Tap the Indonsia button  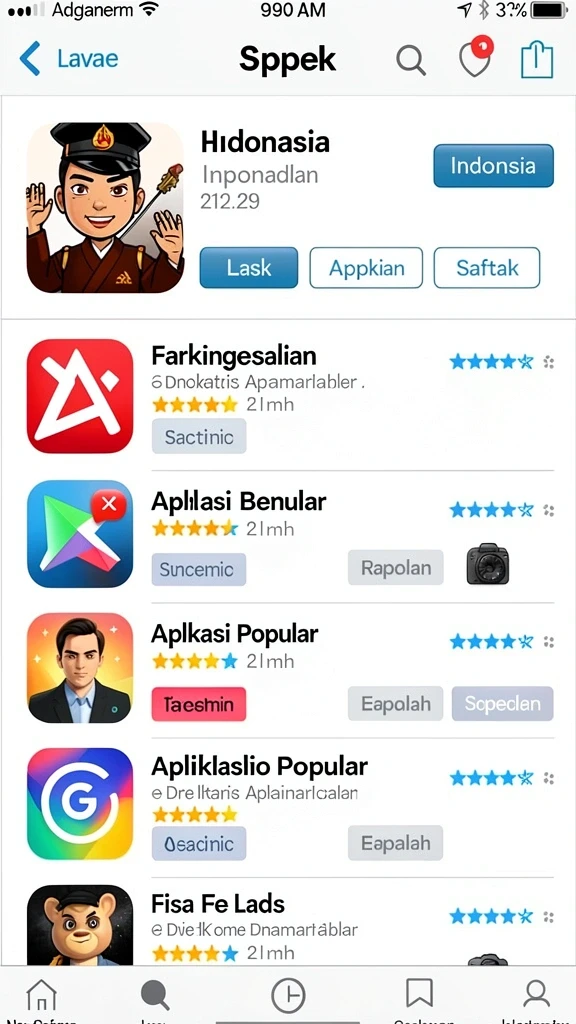[493, 165]
